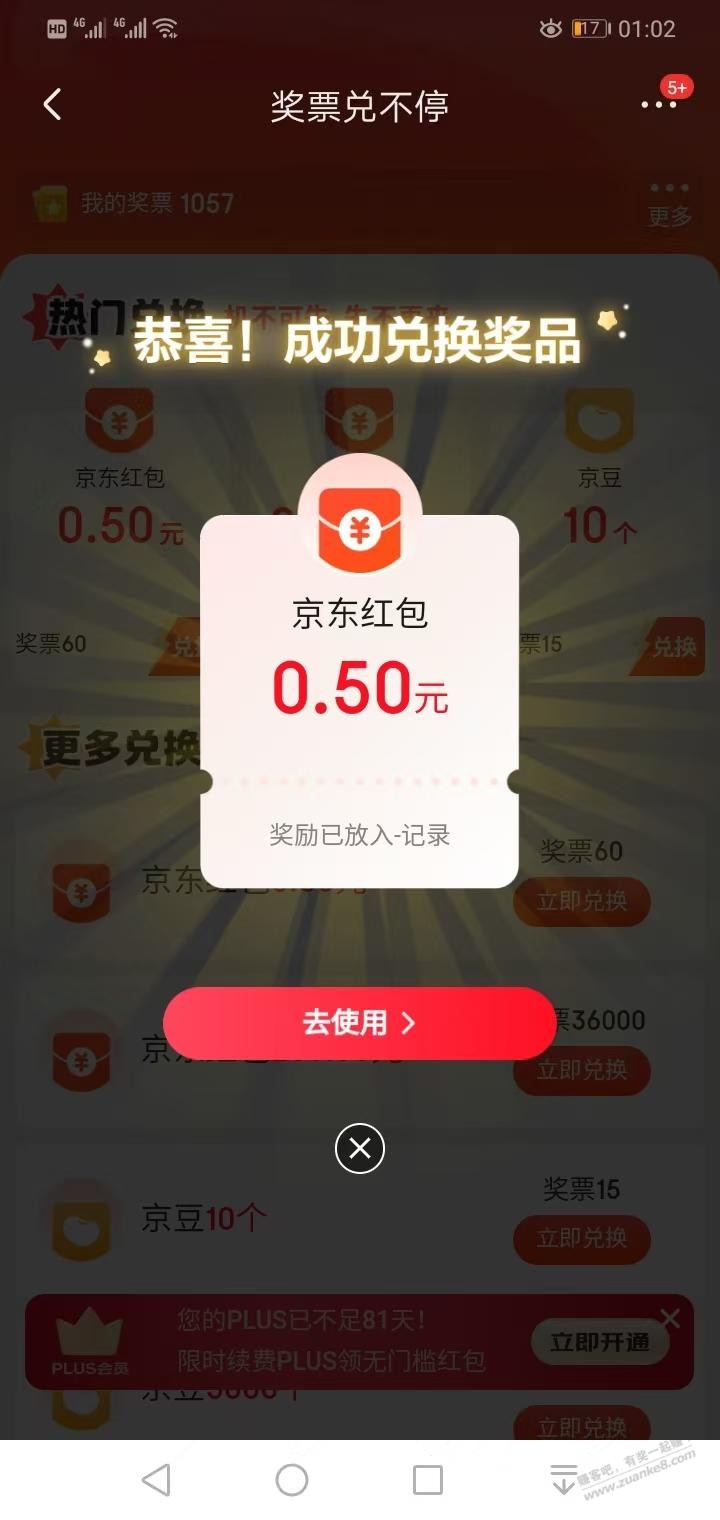Open the three-dot overflow menu
Viewport: 720px width, 1520px height.
click(x=658, y=104)
